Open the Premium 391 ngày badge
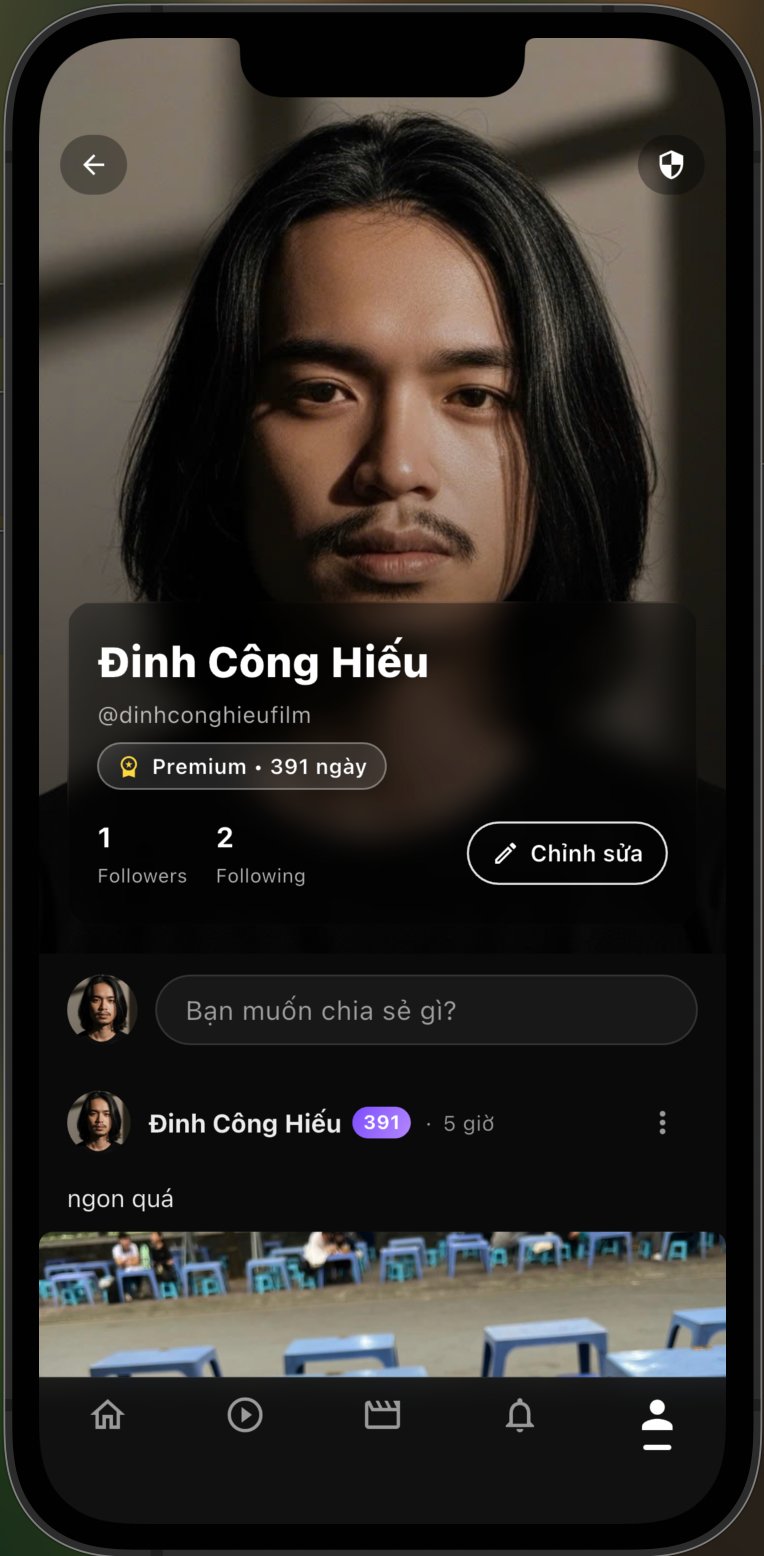This screenshot has width=764, height=1556. point(242,767)
